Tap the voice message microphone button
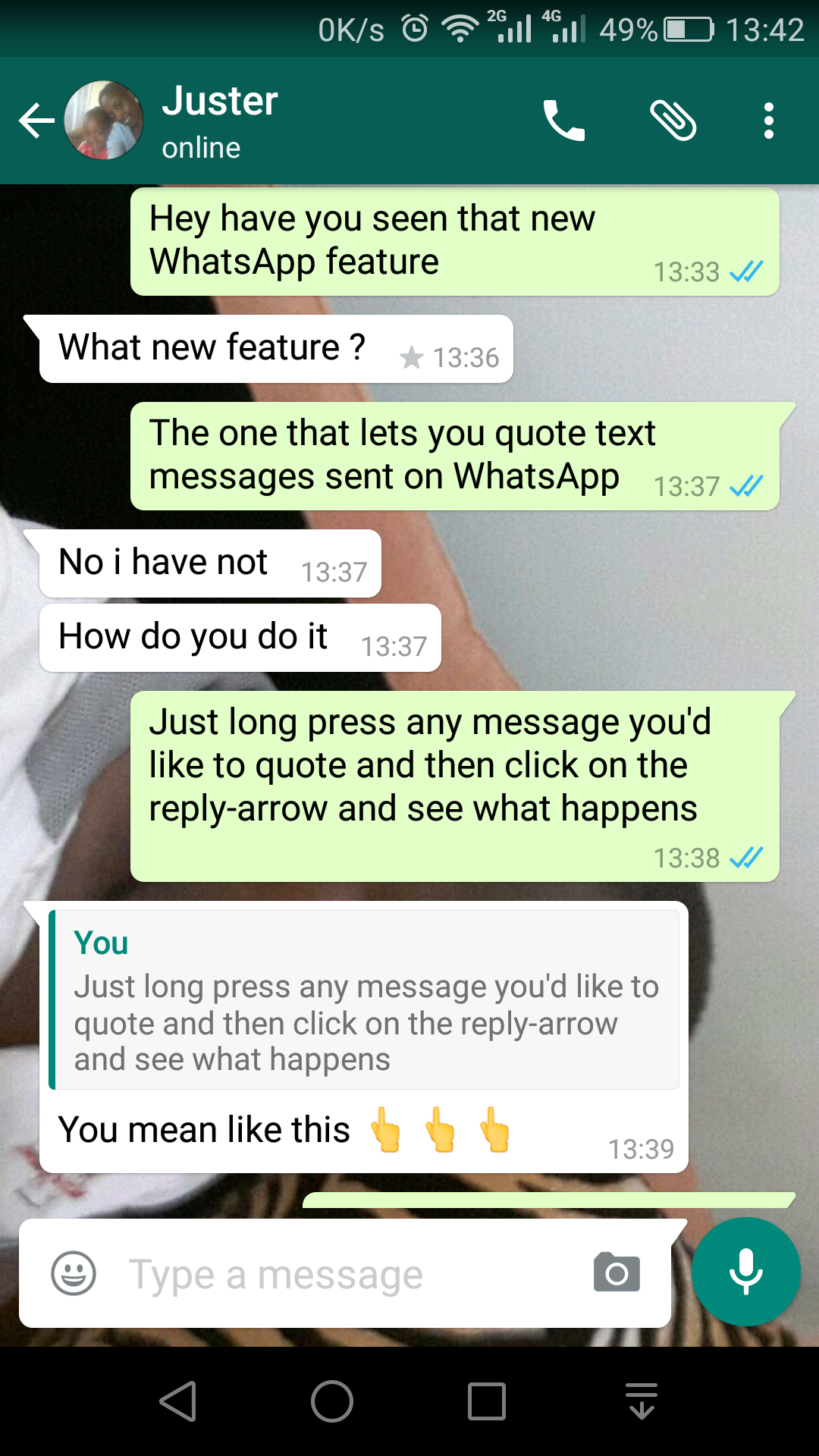The image size is (819, 1456). click(746, 1272)
